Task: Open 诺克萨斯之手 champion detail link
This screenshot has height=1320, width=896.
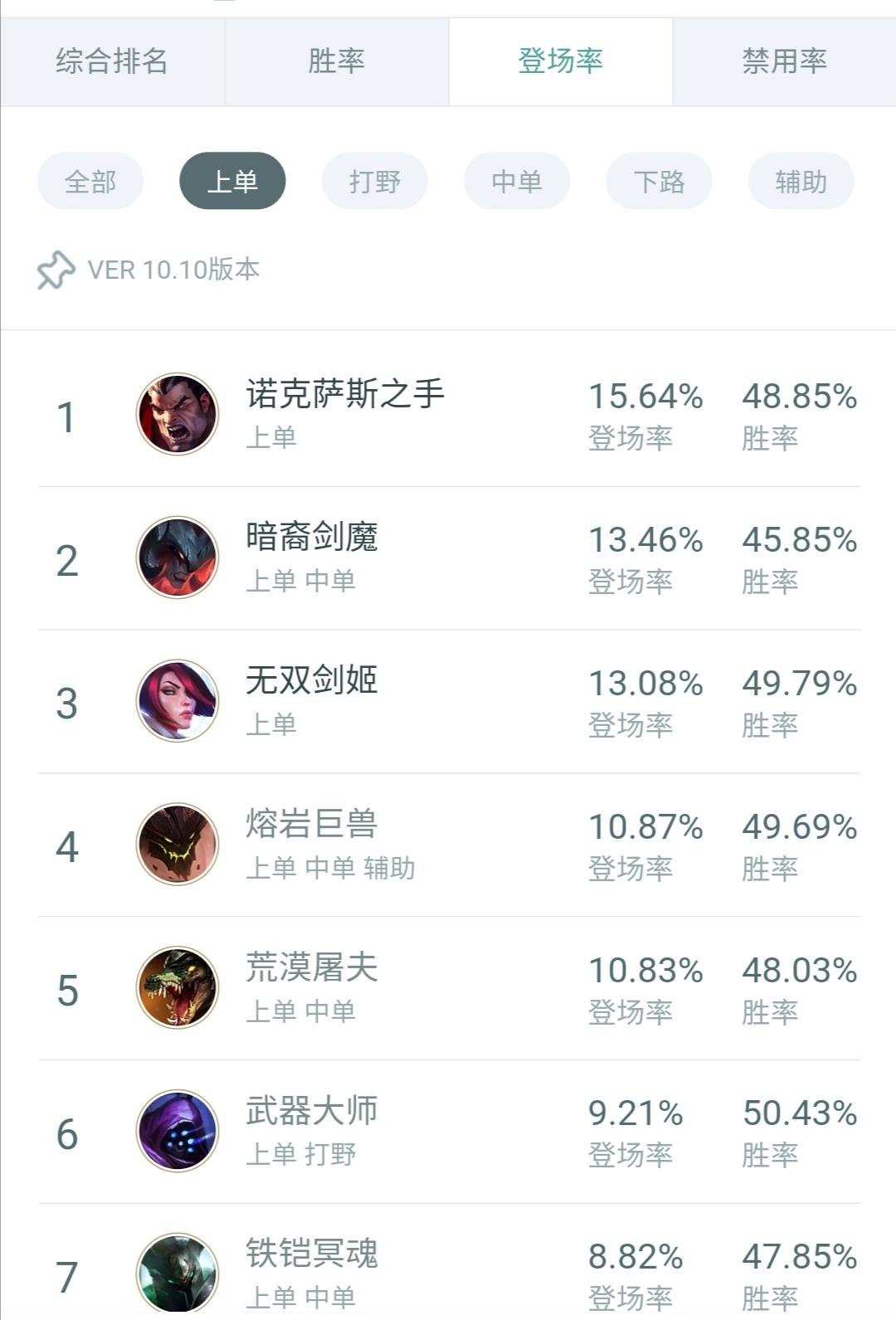Action: (345, 394)
